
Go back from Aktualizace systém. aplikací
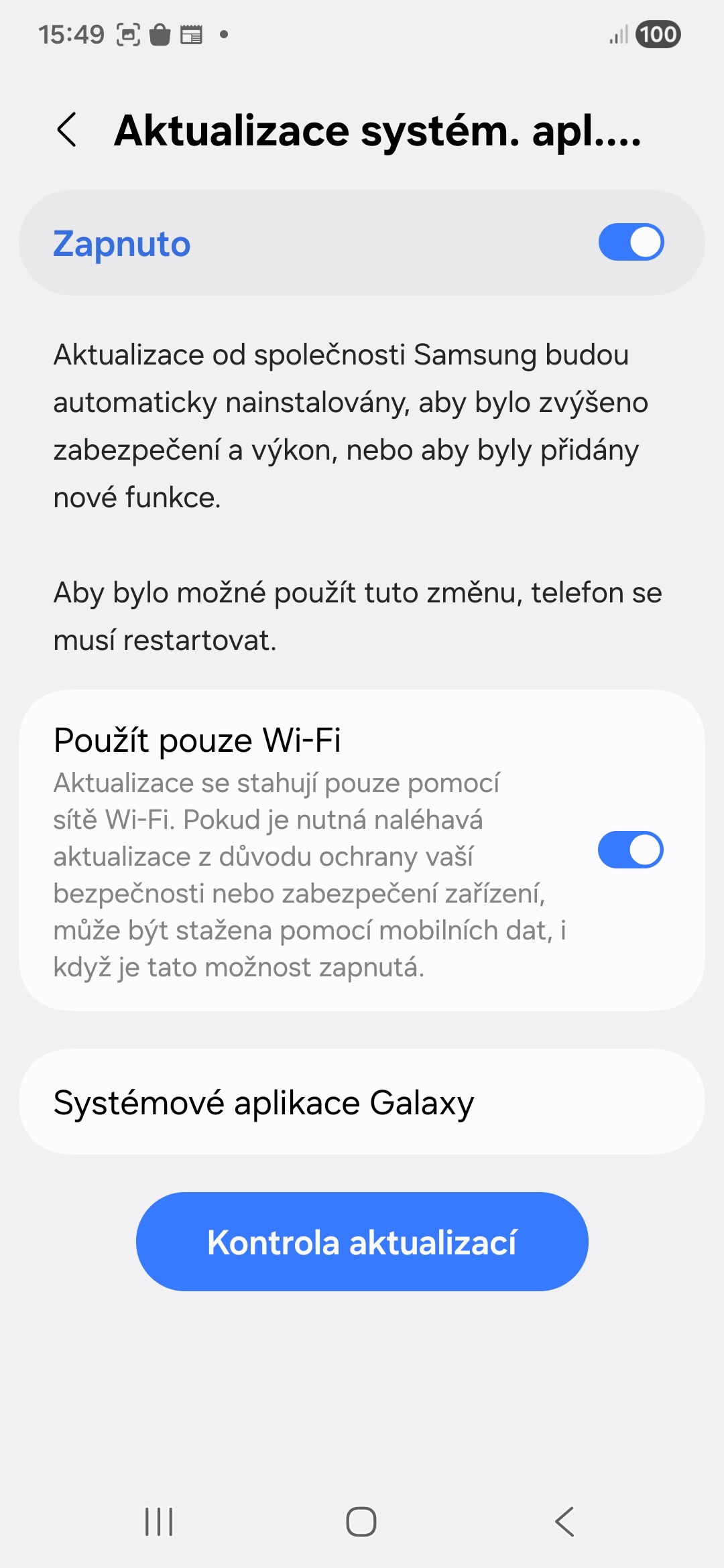click(67, 130)
